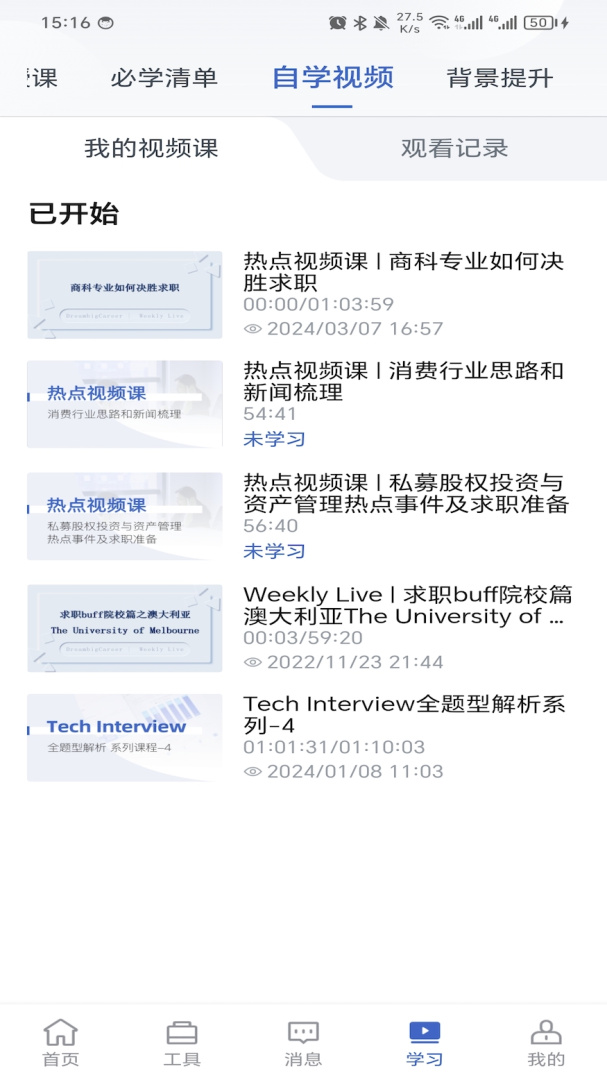Open the 工具 tab

[x=182, y=1043]
